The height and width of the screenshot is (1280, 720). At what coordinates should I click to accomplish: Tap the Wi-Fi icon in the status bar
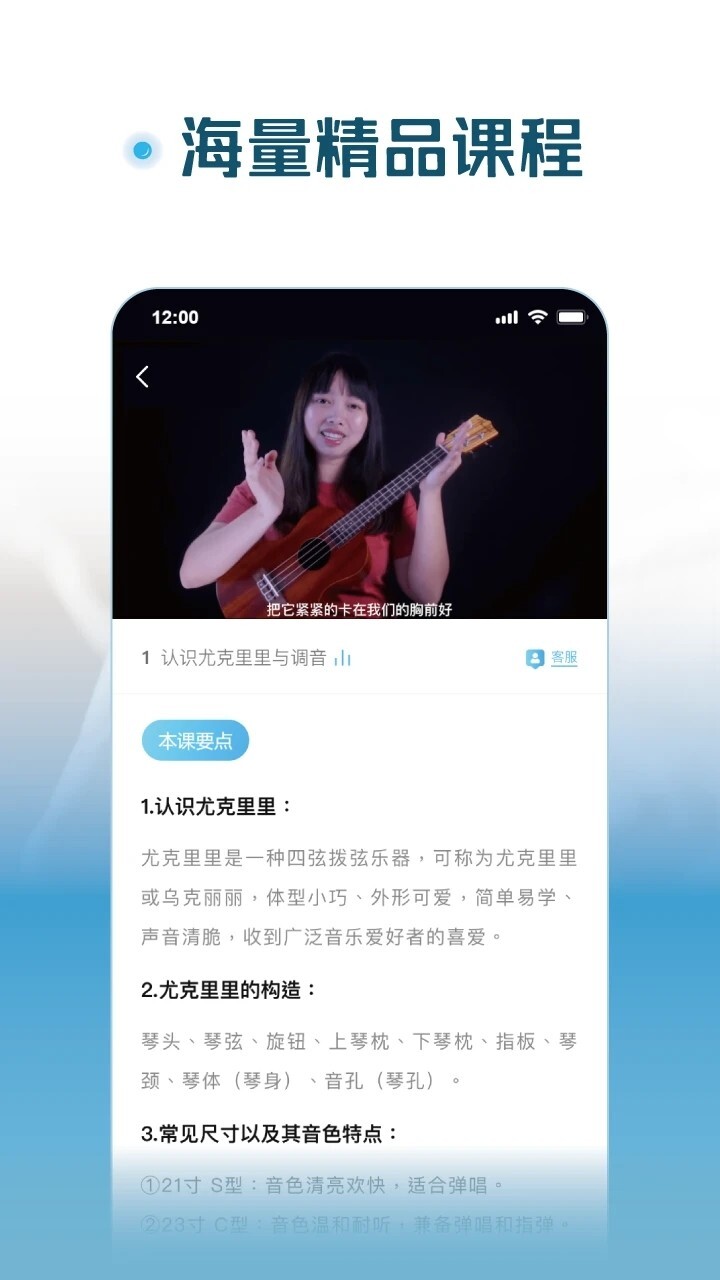point(536,316)
